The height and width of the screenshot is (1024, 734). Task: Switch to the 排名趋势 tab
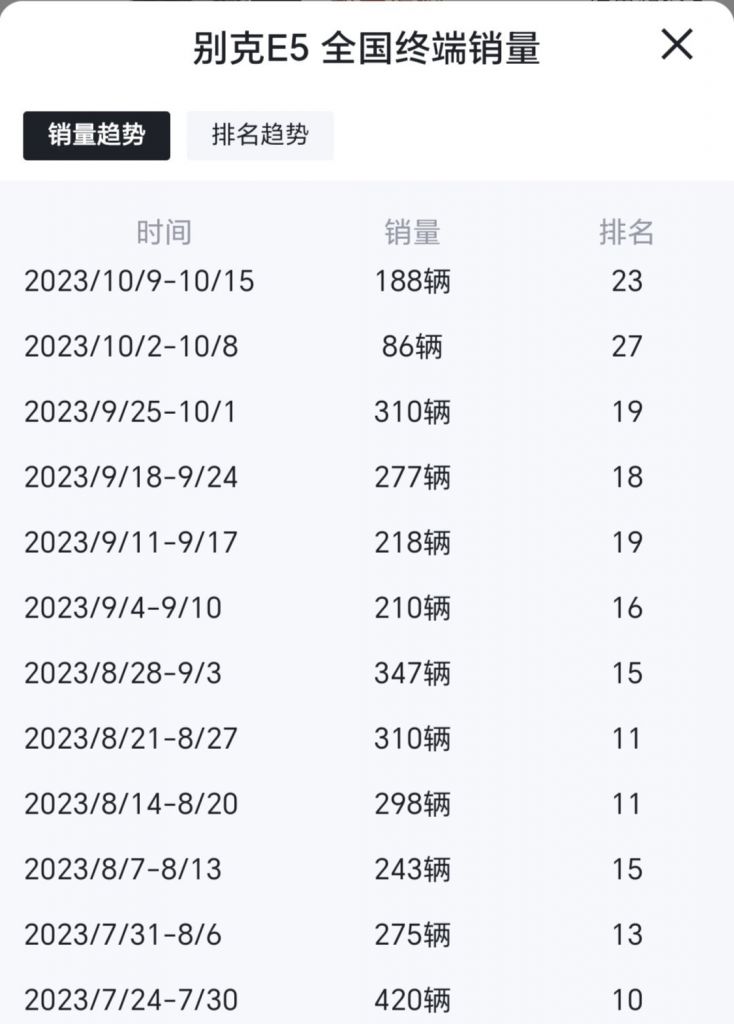[259, 136]
